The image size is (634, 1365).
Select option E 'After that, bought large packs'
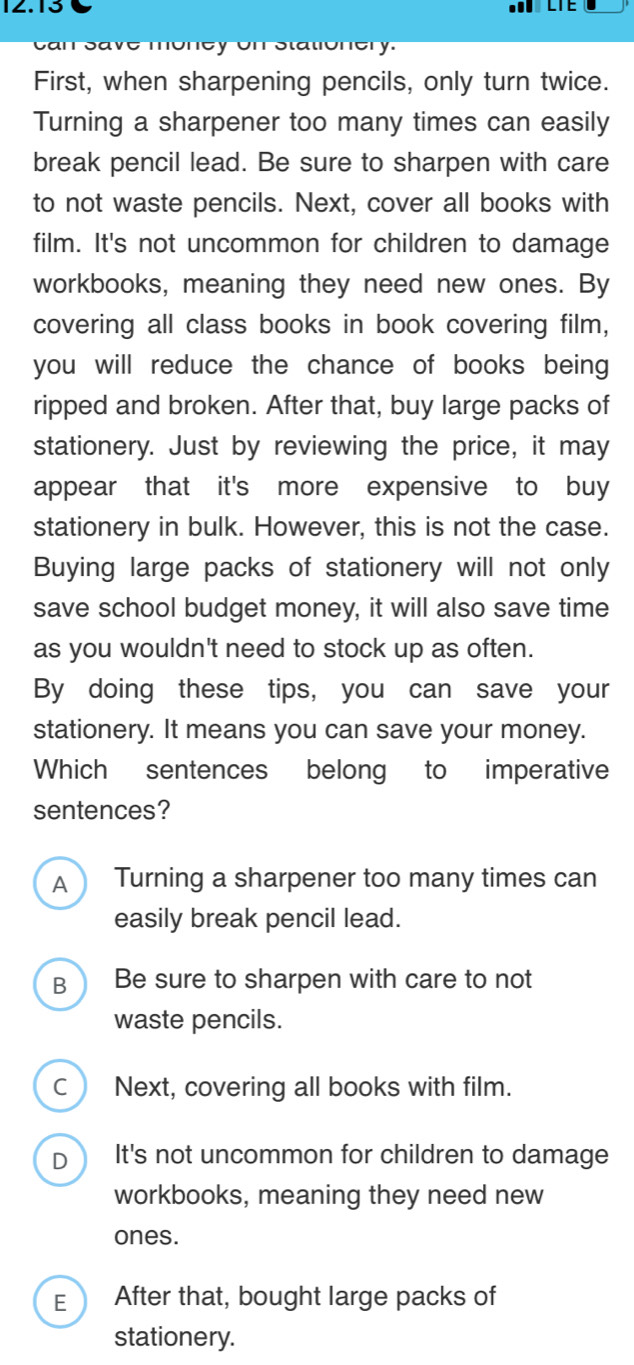click(62, 1303)
